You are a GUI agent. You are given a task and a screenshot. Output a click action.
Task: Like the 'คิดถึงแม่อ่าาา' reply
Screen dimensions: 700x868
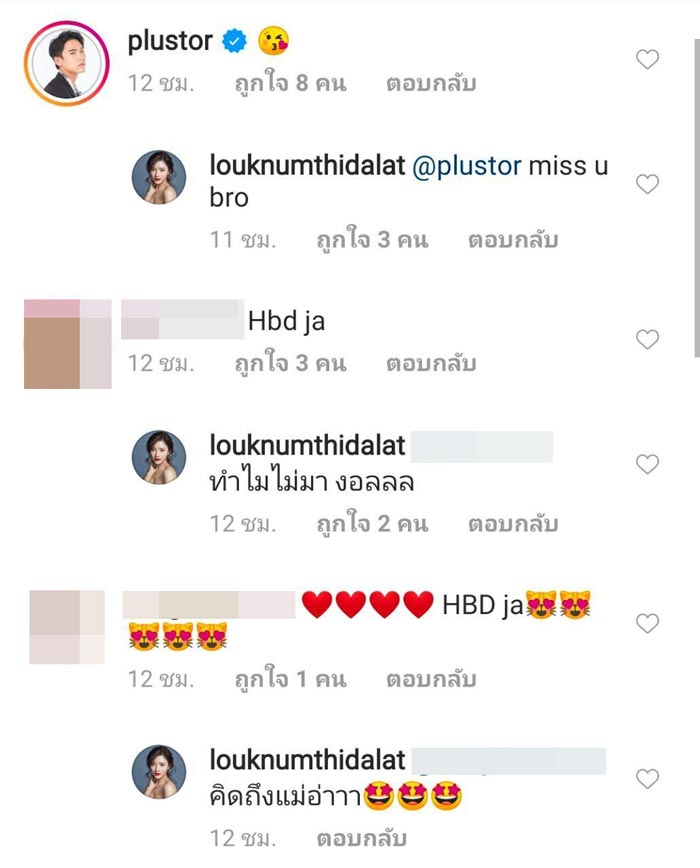point(647,778)
